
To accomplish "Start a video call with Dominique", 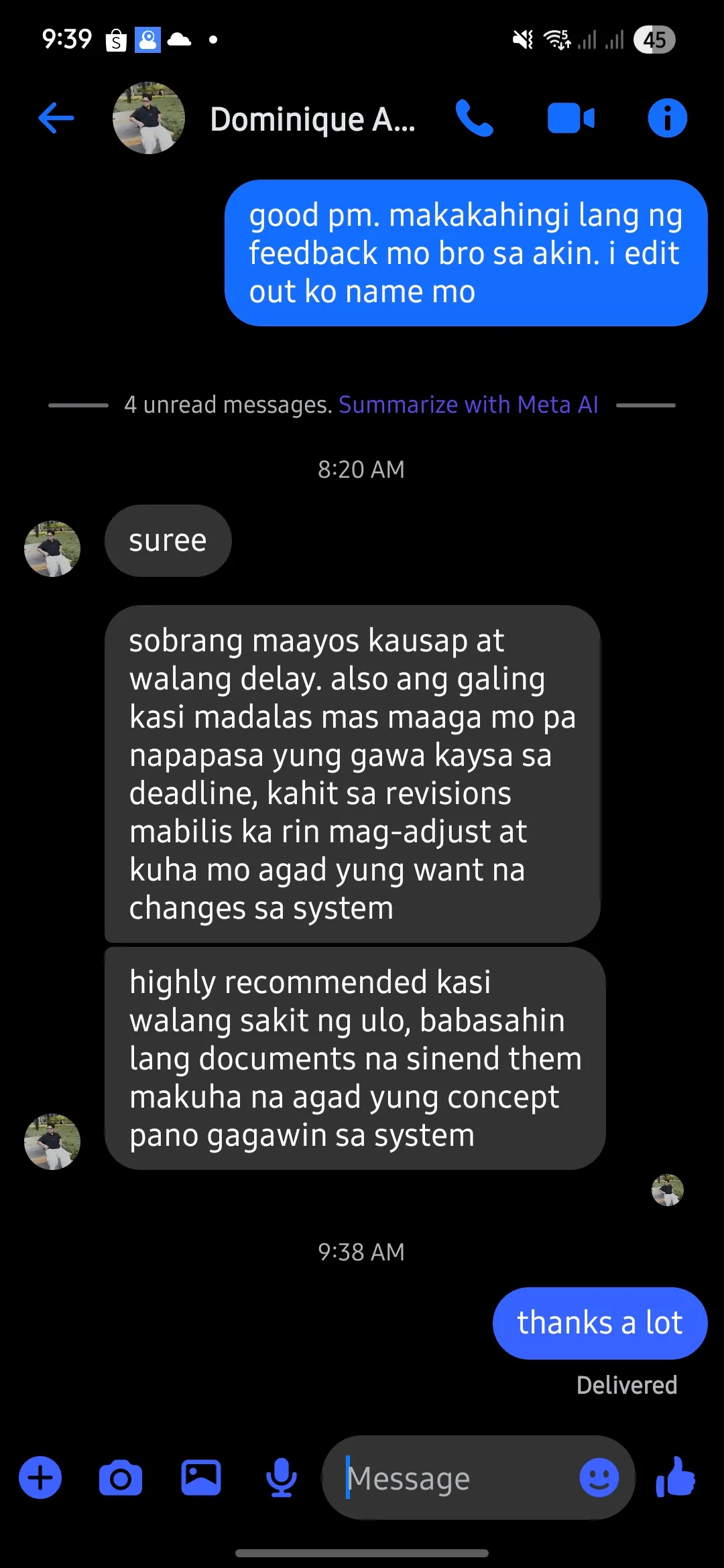I will point(571,119).
